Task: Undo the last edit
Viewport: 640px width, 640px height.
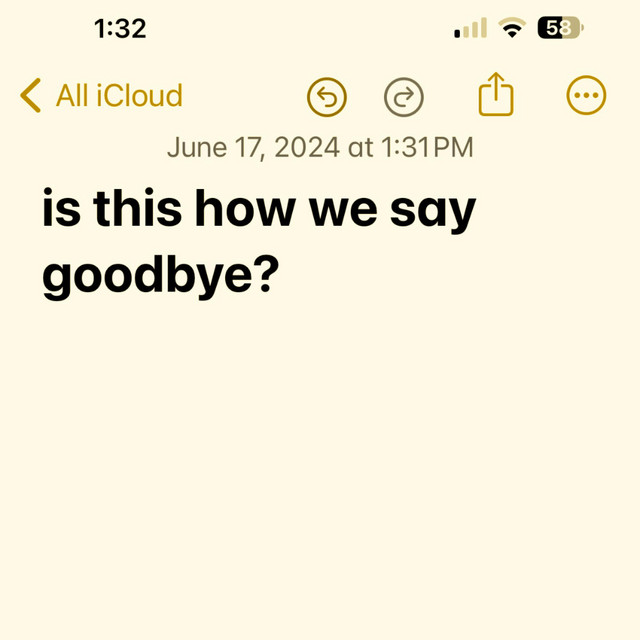Action: point(326,97)
